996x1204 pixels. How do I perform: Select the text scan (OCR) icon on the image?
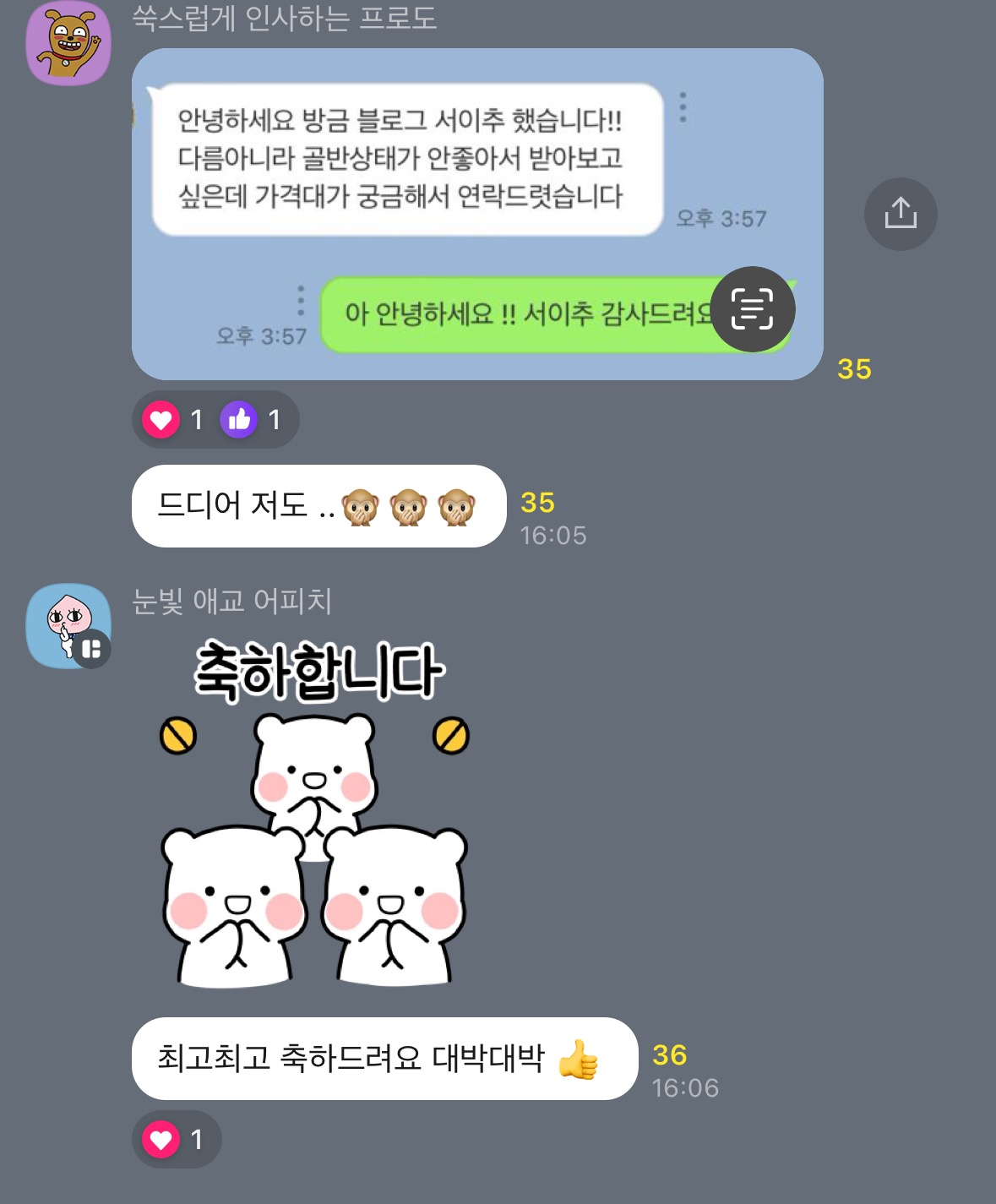point(753,309)
